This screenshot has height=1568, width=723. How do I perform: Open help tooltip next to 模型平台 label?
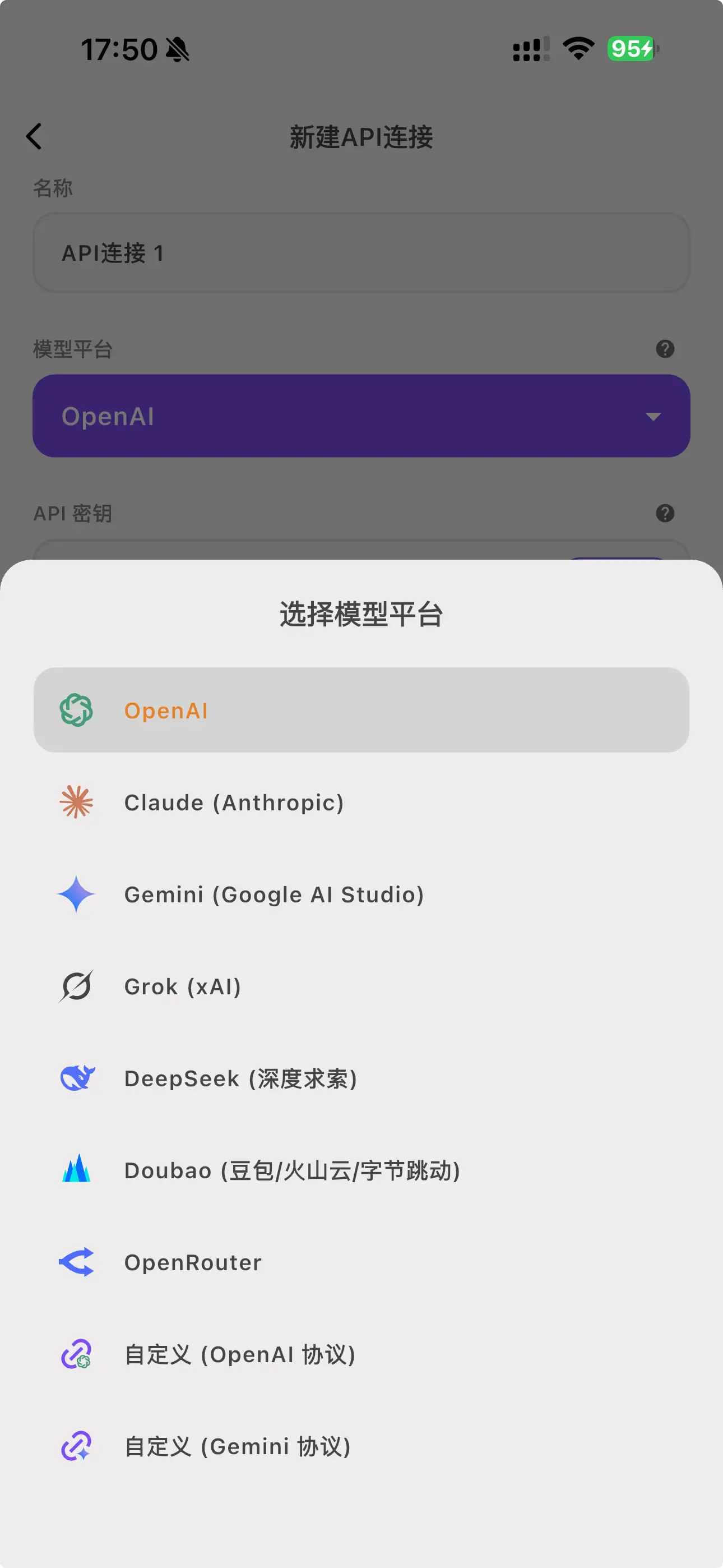pyautogui.click(x=665, y=350)
